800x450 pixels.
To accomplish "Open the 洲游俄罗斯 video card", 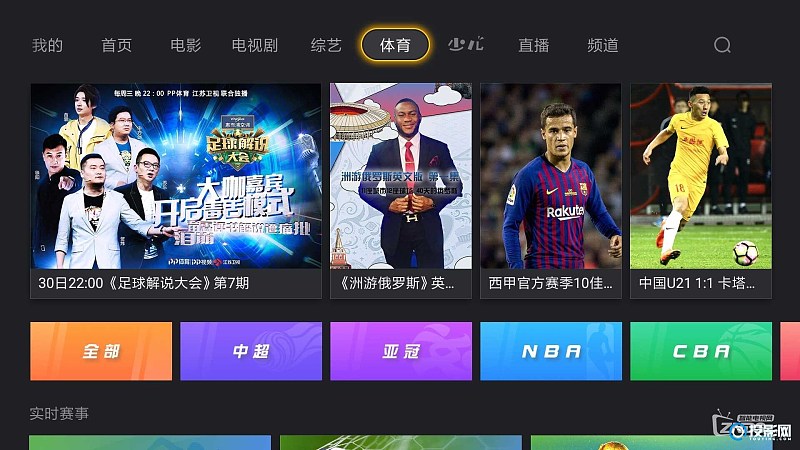I will (x=400, y=190).
